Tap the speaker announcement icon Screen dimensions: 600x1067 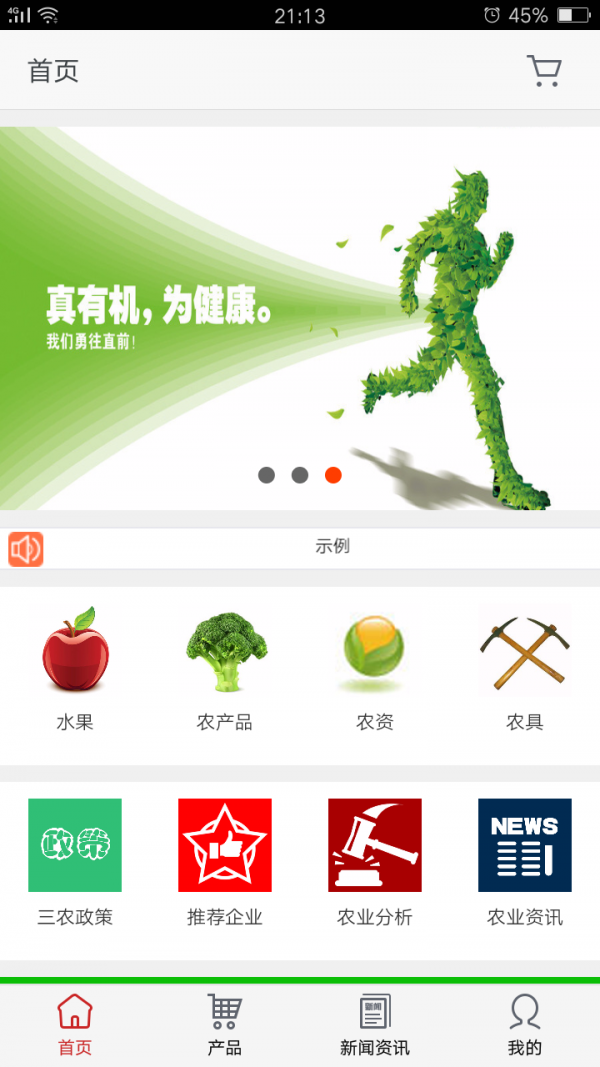pos(26,548)
